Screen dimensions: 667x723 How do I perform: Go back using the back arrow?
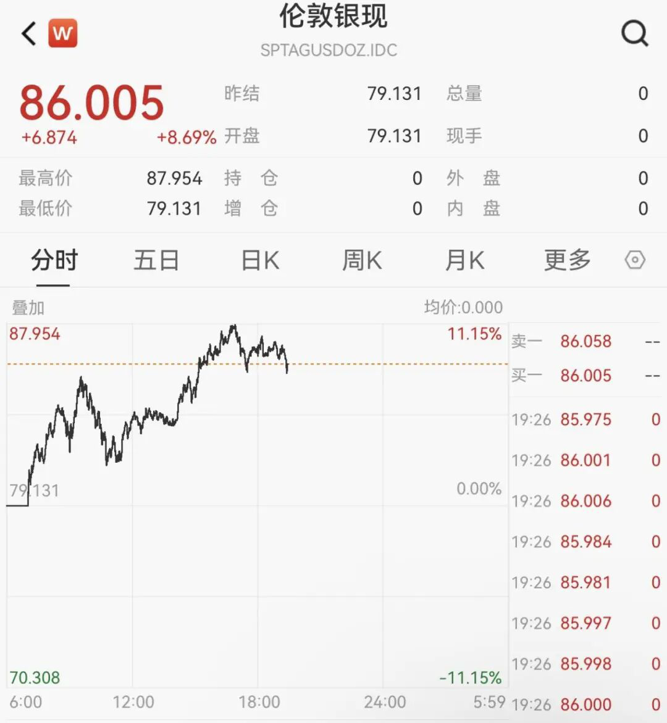point(28,33)
